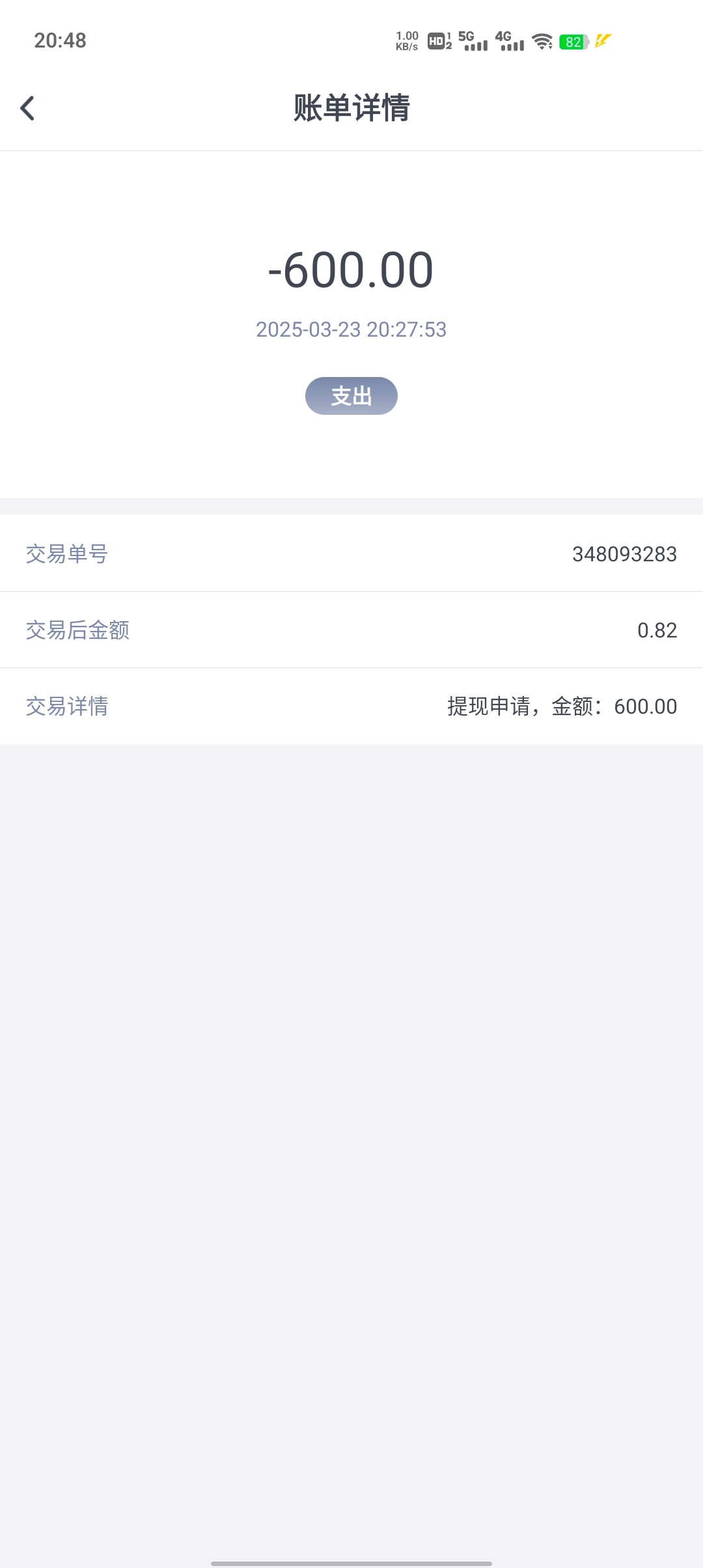Expand the 交易后金额 row

click(351, 630)
